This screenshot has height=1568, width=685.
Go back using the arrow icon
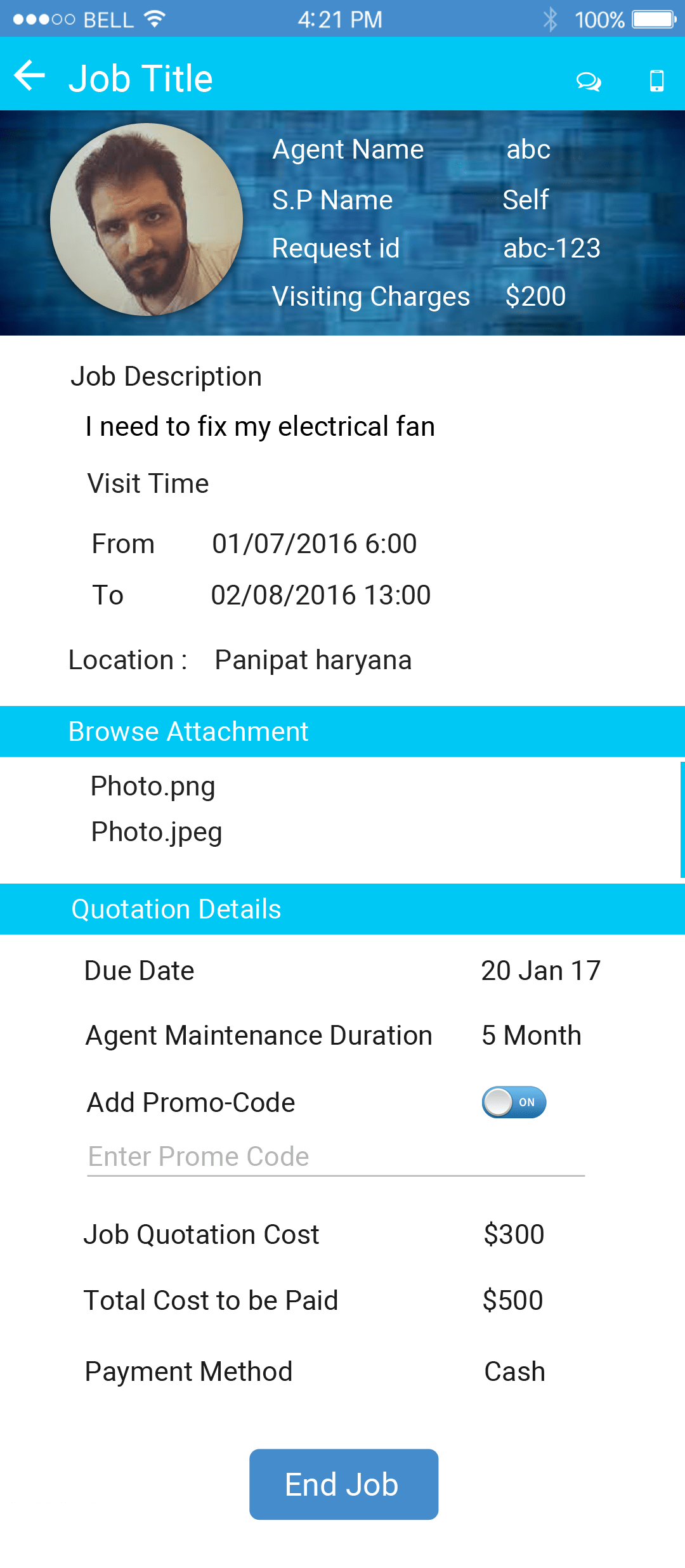tap(29, 76)
